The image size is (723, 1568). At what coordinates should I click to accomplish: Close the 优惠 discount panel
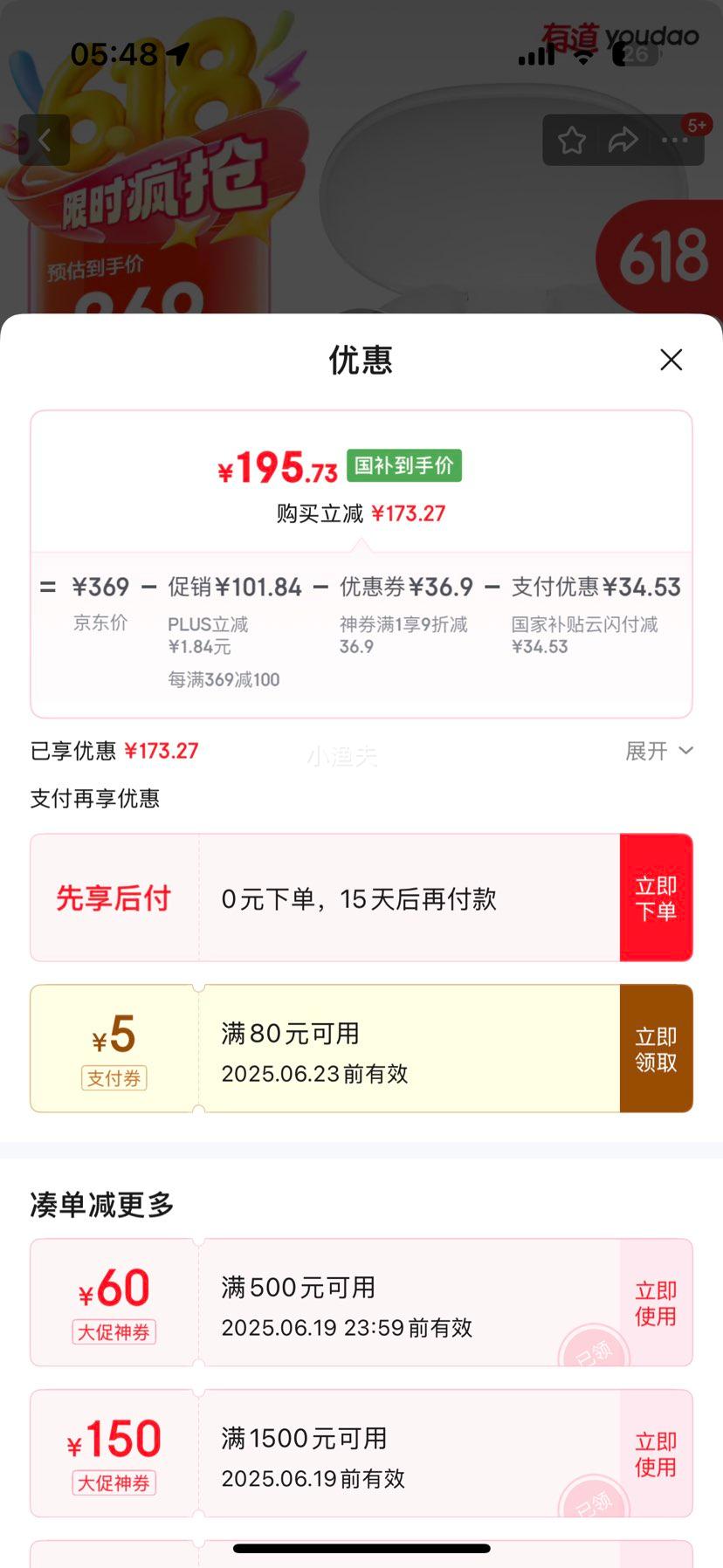click(671, 360)
